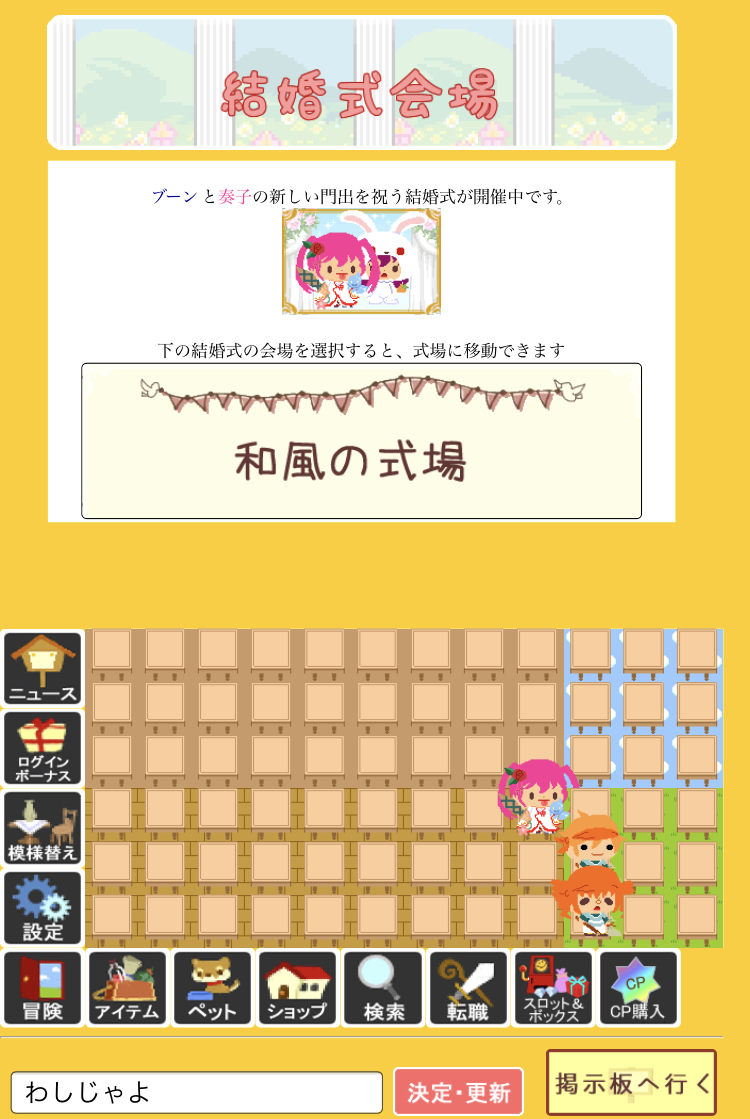Open the ペット pet menu
The image size is (750, 1119).
click(212, 988)
